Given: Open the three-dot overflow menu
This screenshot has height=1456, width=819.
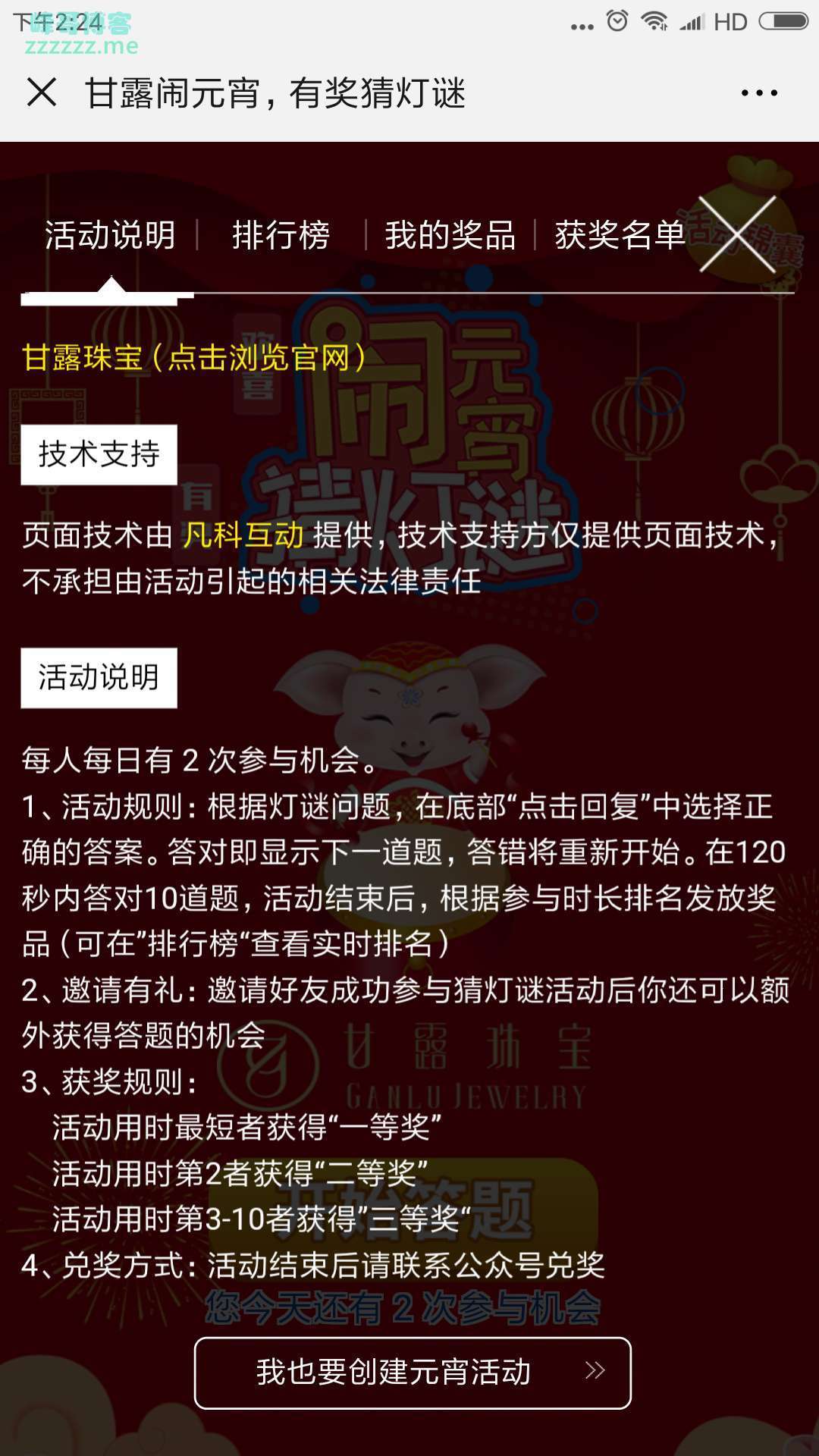Looking at the screenshot, I should [759, 93].
